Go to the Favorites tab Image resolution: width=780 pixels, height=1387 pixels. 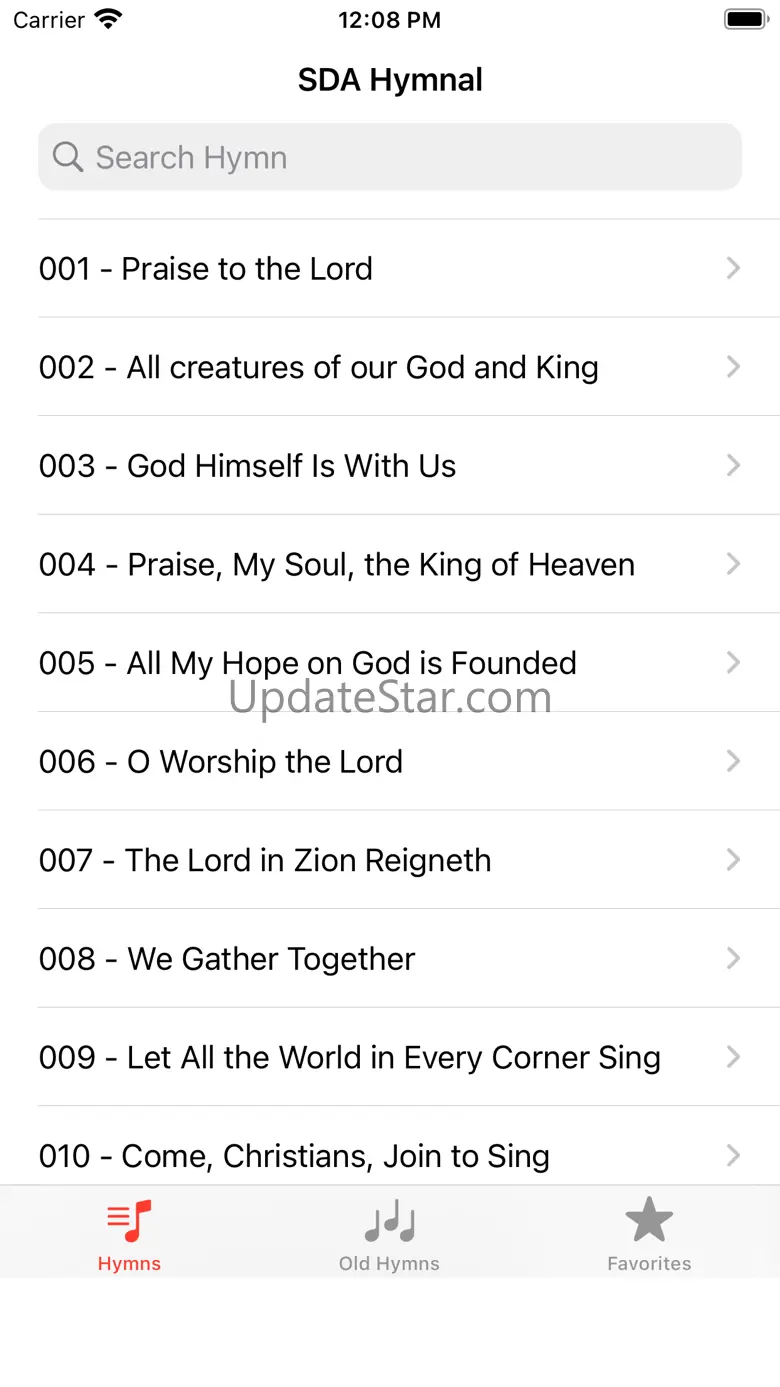[649, 1235]
